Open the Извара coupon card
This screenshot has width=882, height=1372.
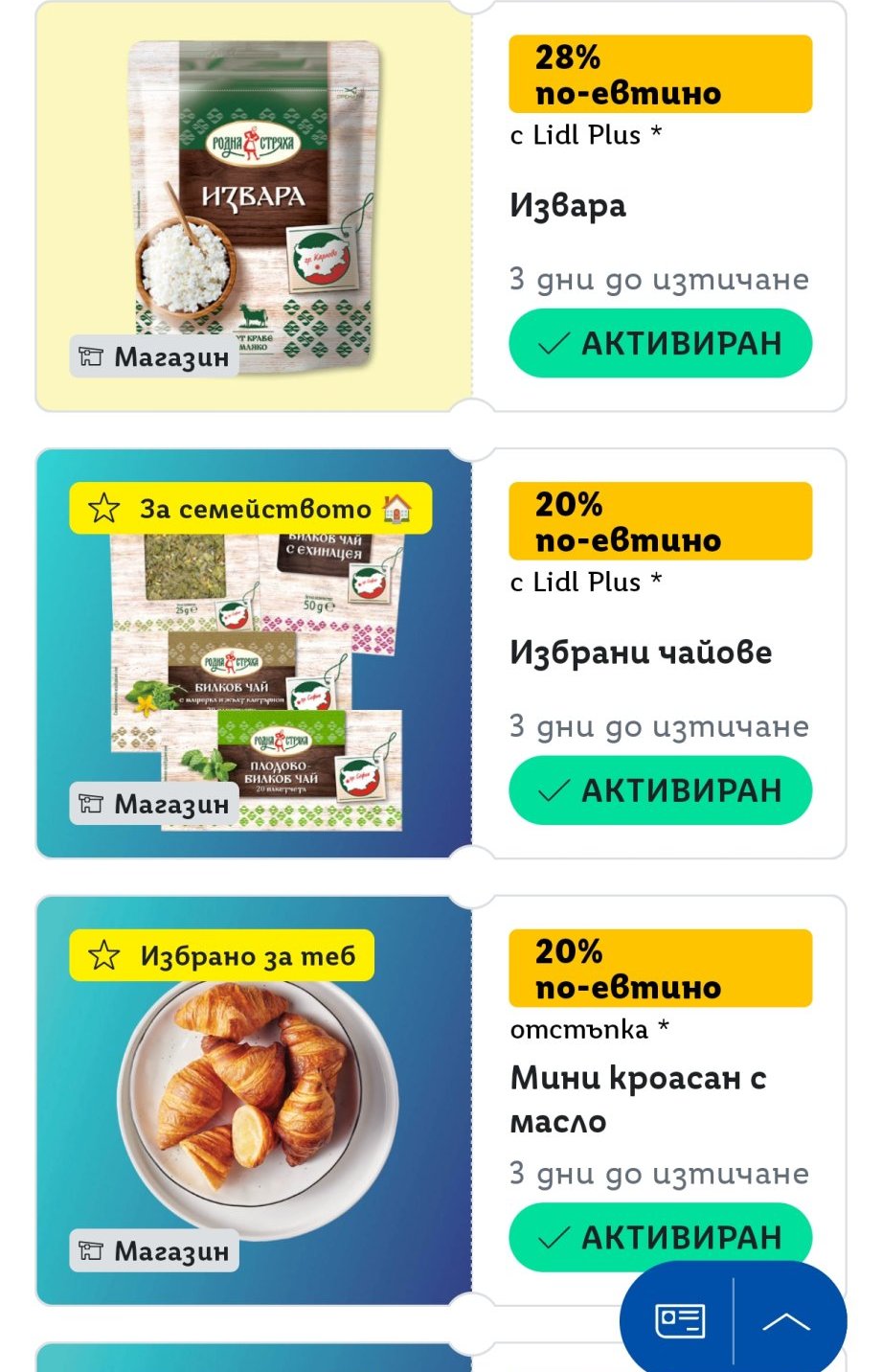coord(254,206)
